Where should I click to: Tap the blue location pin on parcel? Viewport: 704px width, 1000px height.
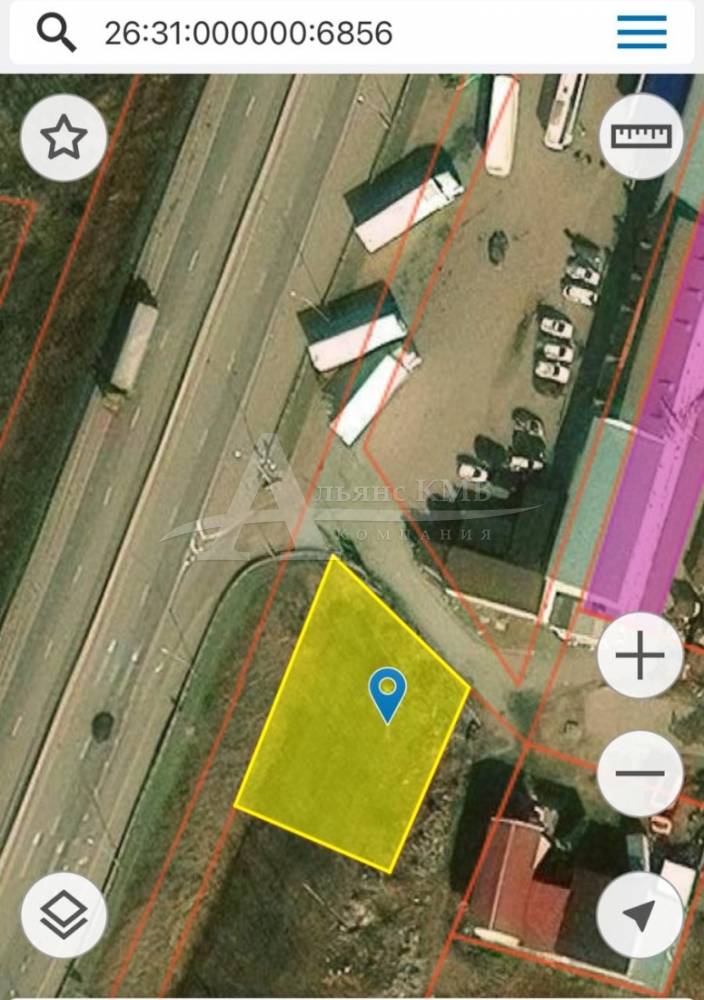387,694
